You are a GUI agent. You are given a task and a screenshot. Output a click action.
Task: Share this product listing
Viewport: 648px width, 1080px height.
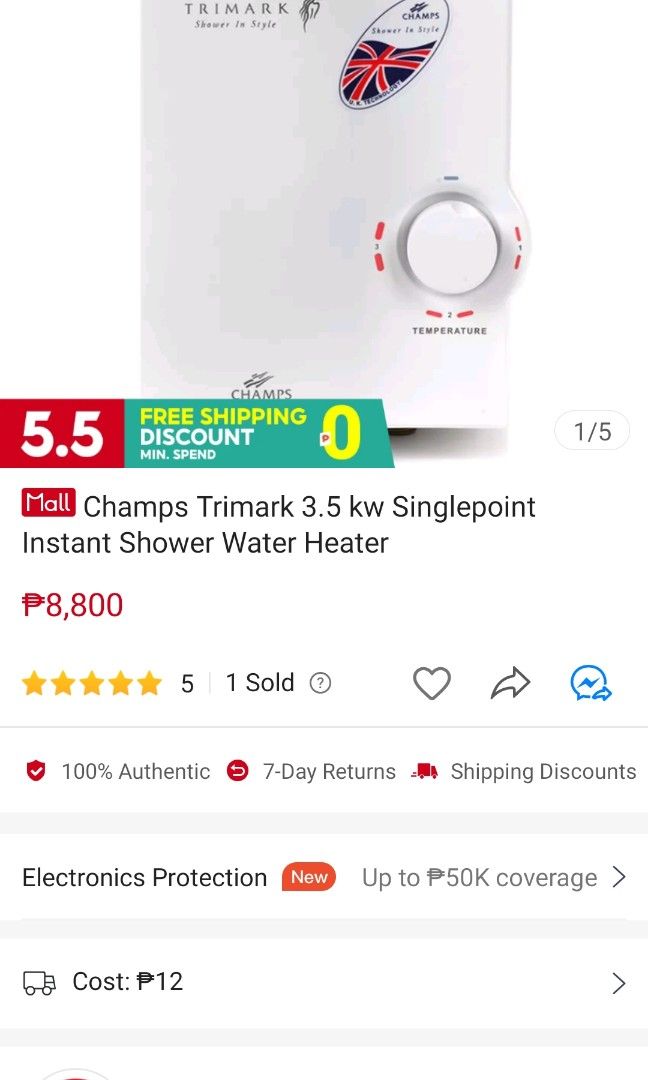(510, 684)
